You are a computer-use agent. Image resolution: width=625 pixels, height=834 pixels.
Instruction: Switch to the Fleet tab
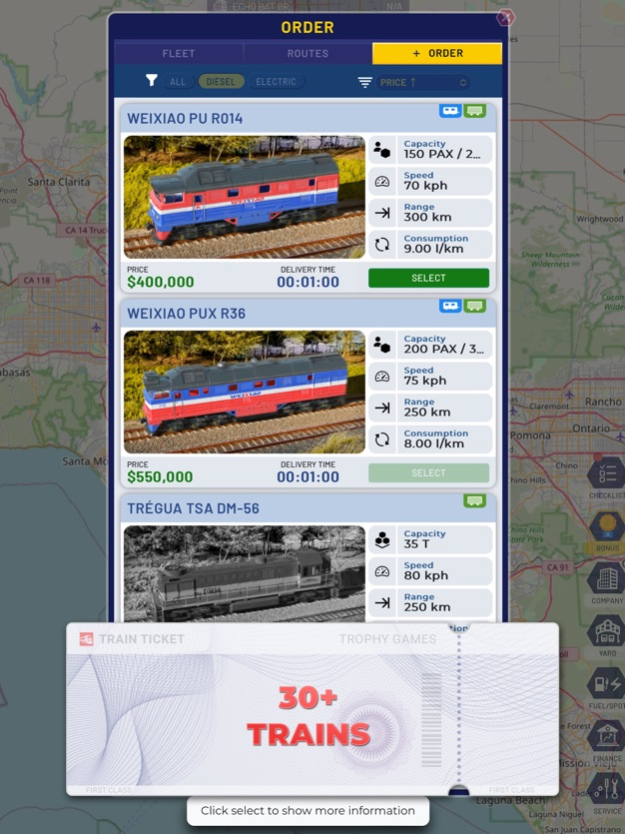179,53
